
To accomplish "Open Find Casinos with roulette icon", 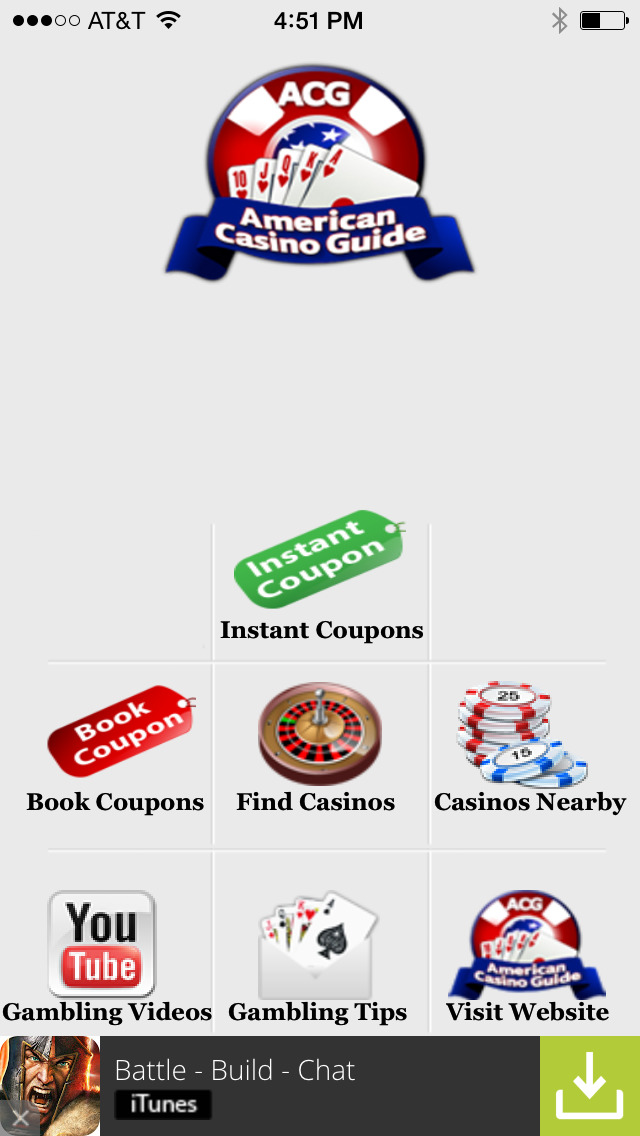I will coord(318,750).
